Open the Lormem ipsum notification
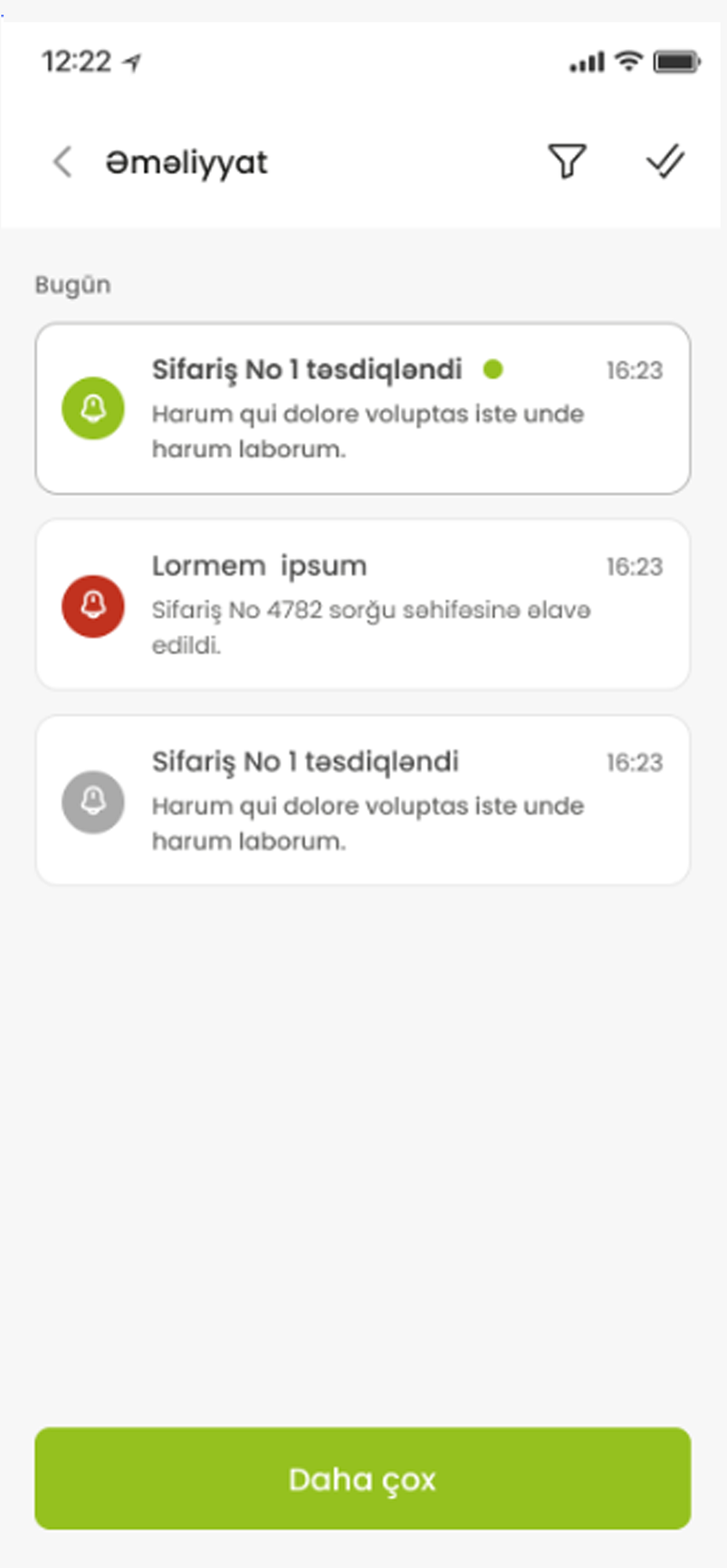 pyautogui.click(x=363, y=604)
